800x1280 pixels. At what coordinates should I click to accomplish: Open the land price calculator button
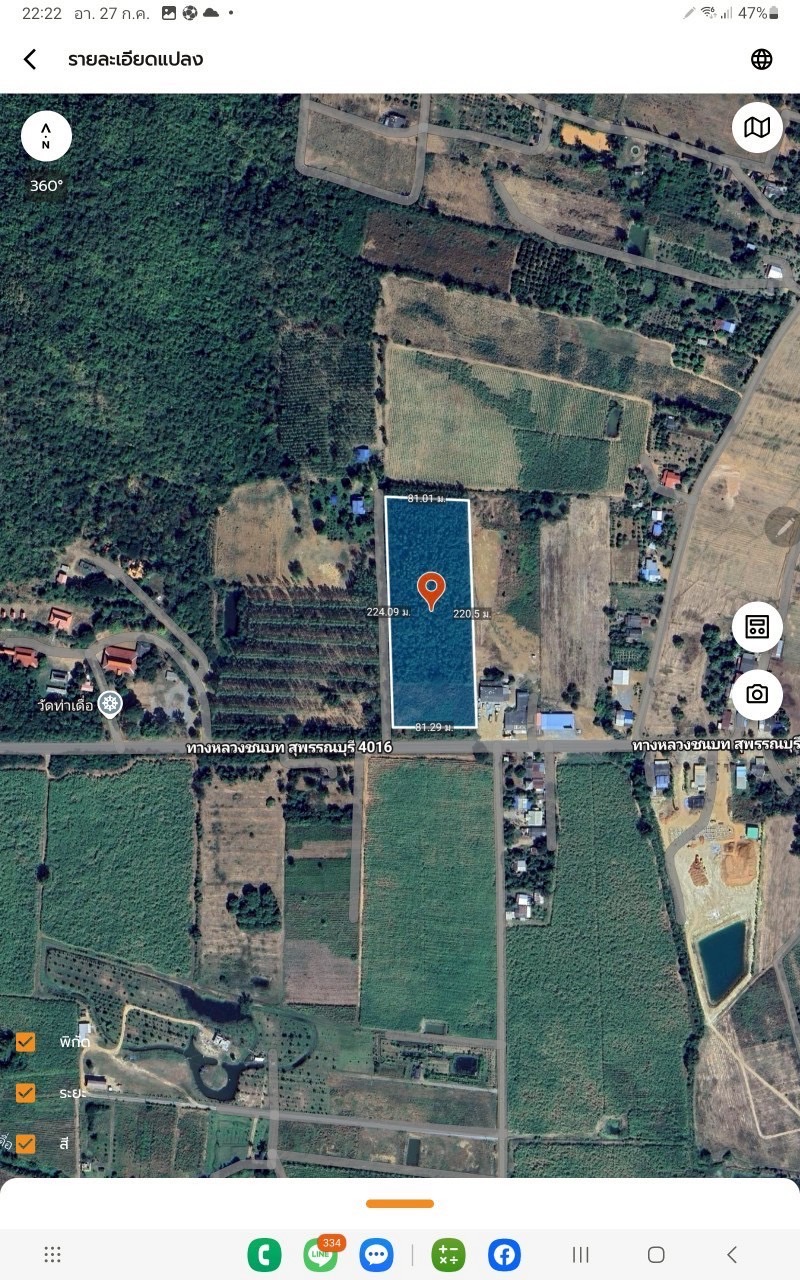click(757, 627)
